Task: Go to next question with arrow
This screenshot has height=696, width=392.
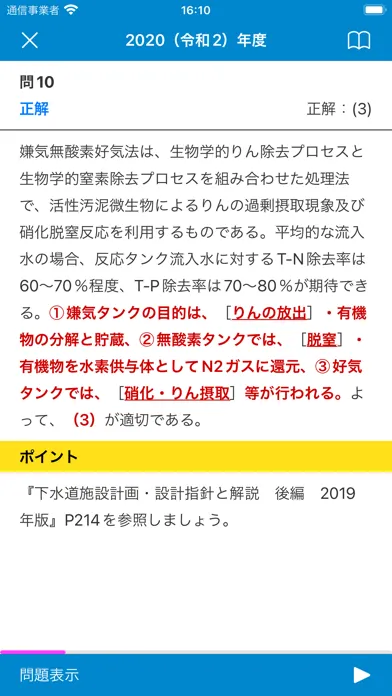Action: 362,675
